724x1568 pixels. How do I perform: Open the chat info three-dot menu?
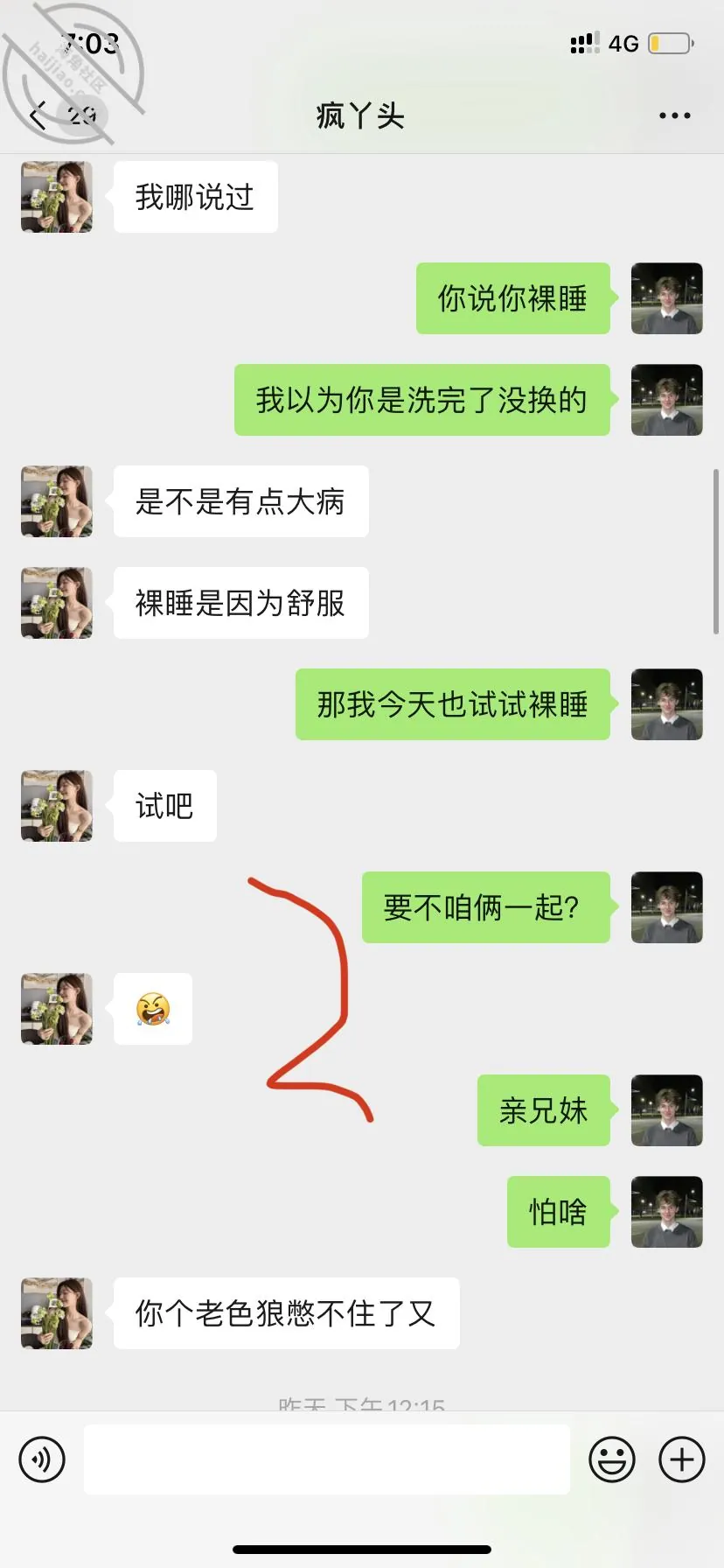[x=674, y=115]
